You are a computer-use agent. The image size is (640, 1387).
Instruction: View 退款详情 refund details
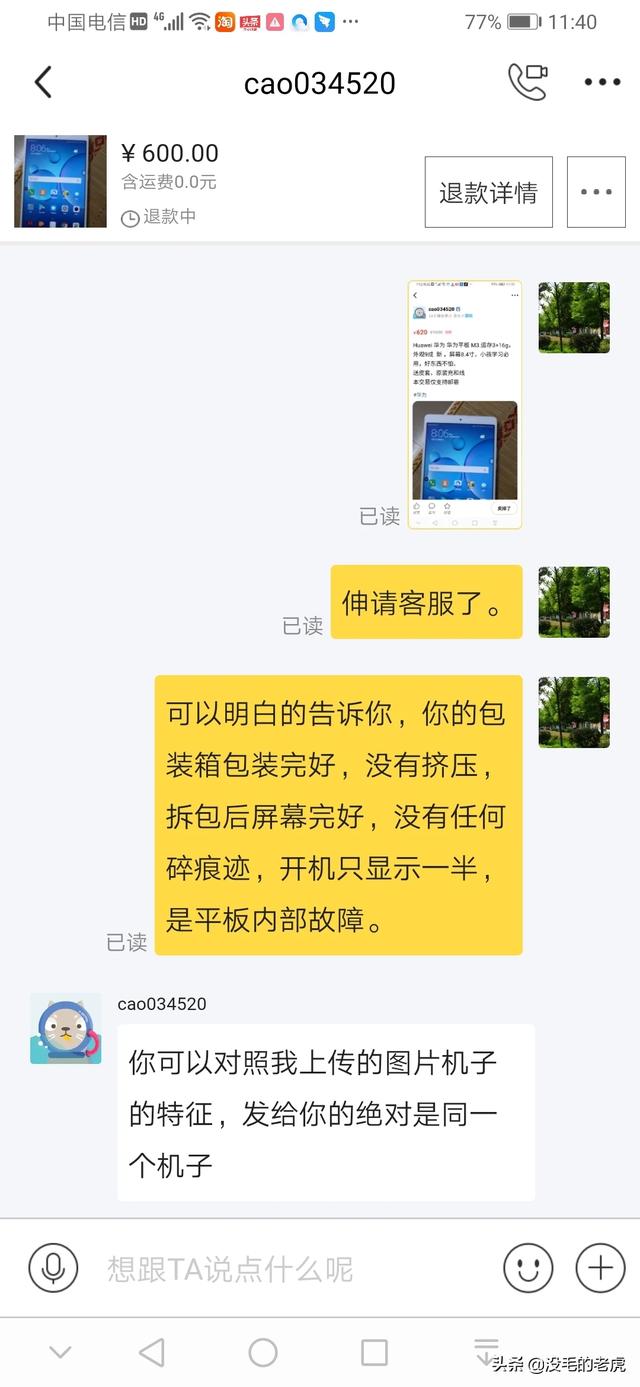488,193
